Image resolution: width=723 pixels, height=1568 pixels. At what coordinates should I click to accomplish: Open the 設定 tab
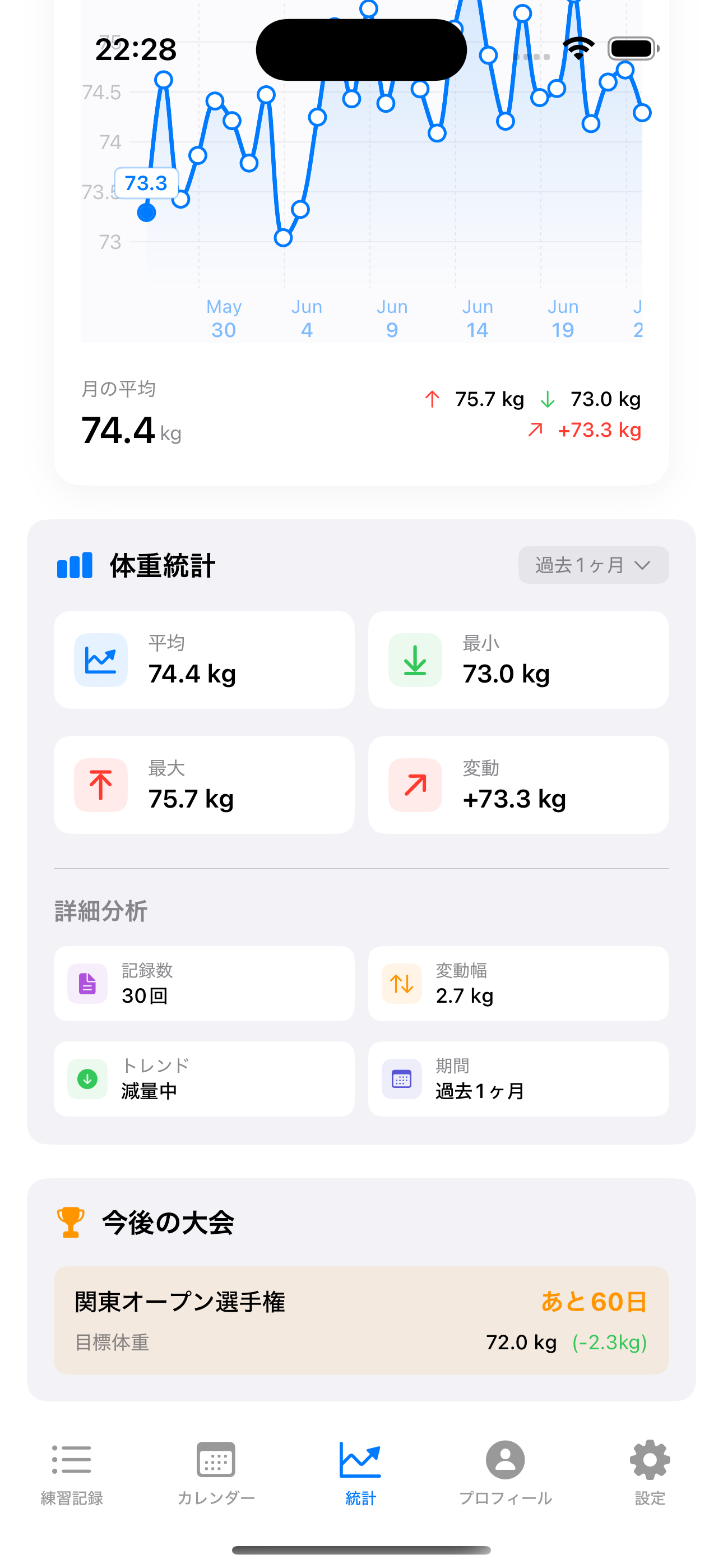click(x=650, y=1472)
